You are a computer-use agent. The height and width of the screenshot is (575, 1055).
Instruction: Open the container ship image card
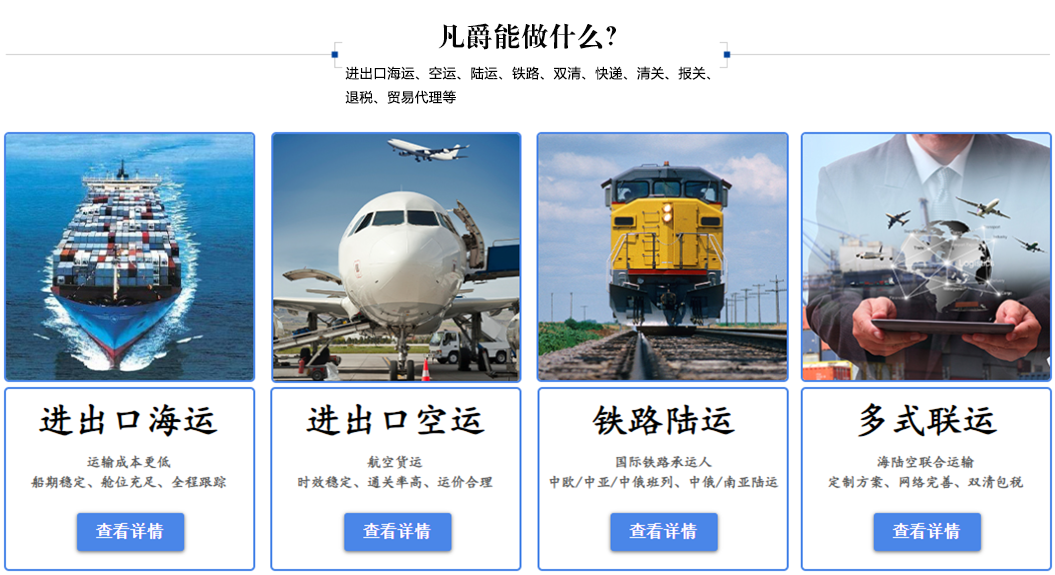(130, 257)
